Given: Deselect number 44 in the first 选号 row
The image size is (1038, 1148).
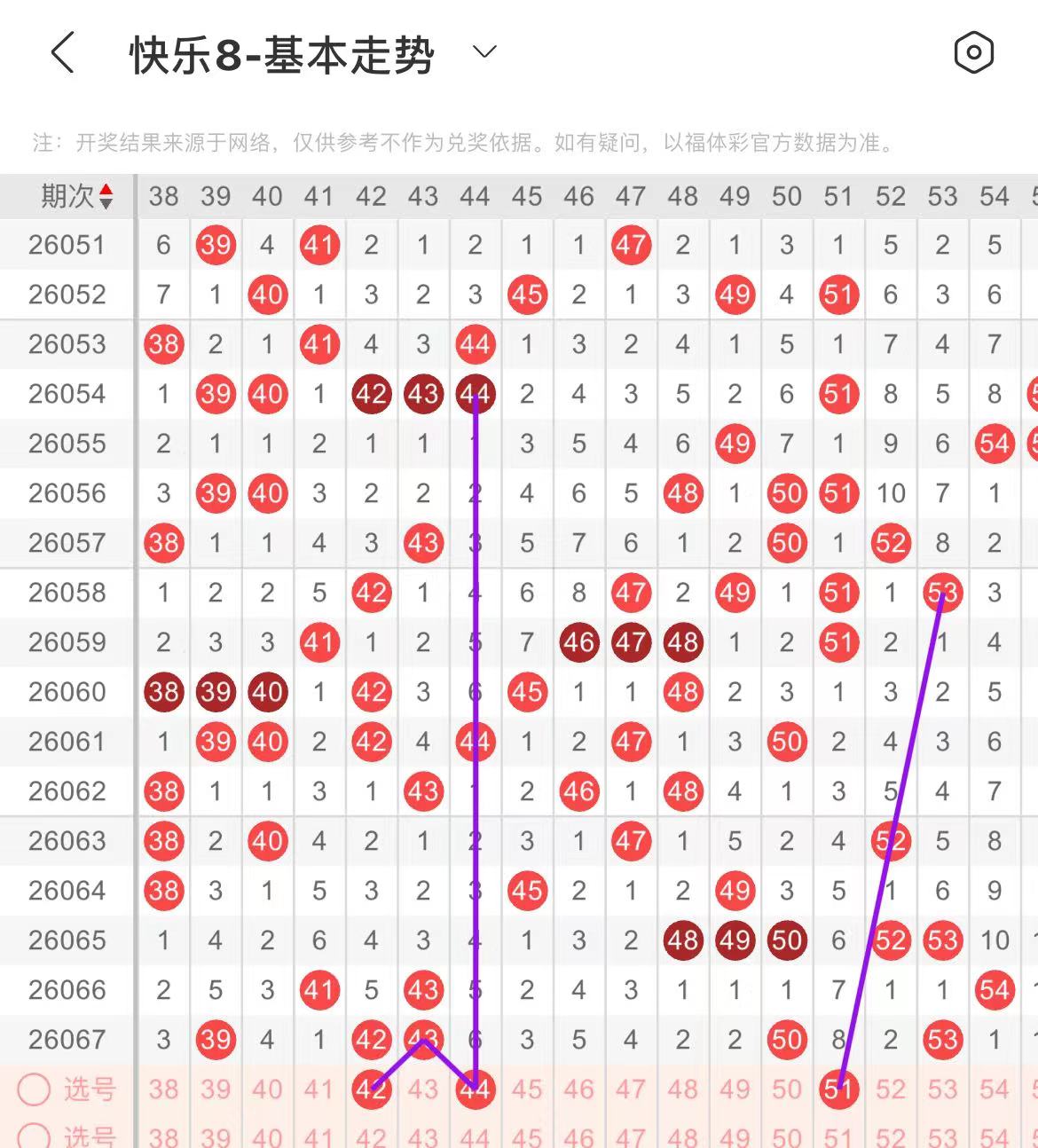Looking at the screenshot, I should pyautogui.click(x=475, y=1089).
